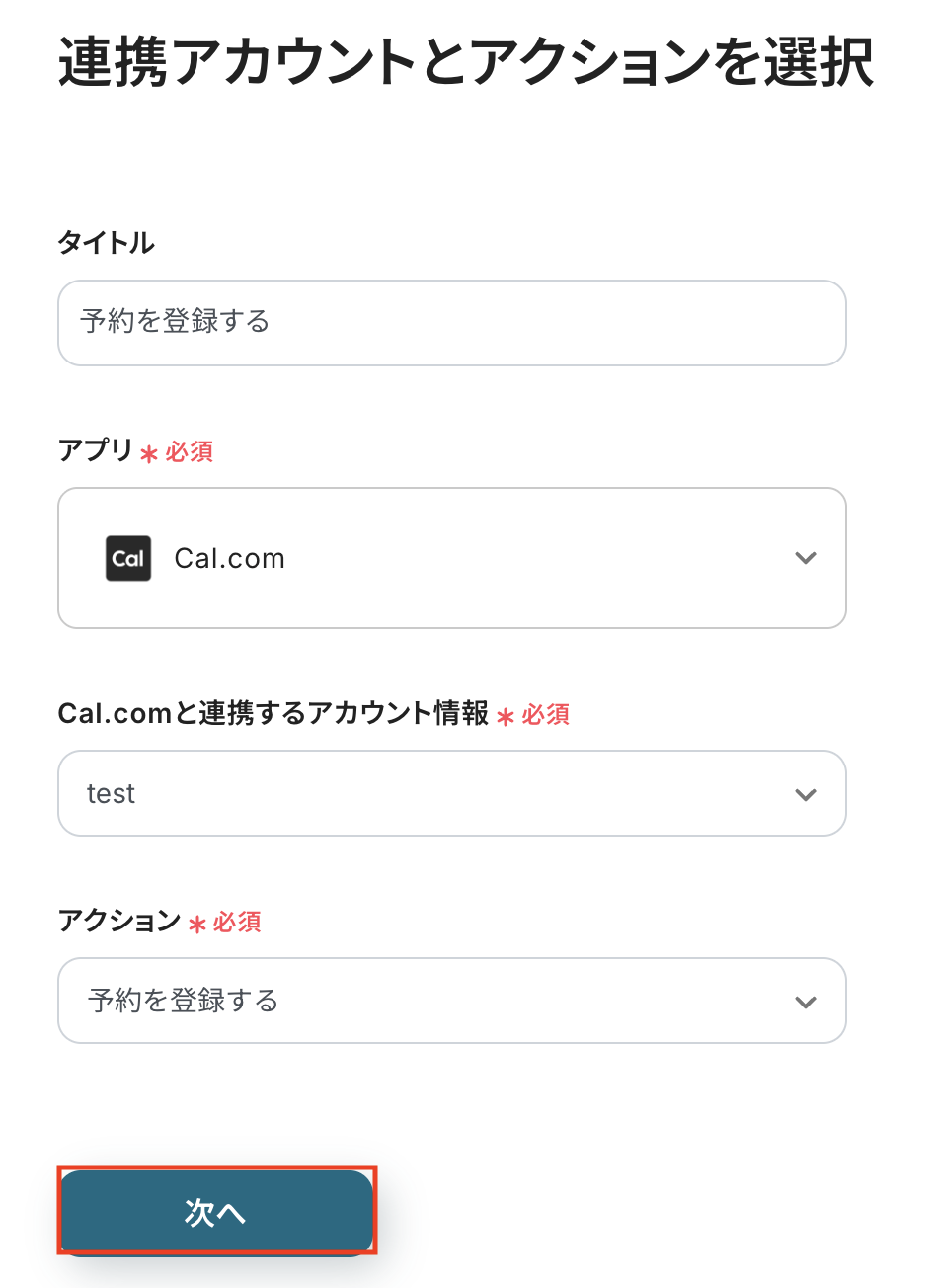Click the 連携アカウントとアクションを選択 heading
The width and height of the screenshot is (936, 1288).
(x=468, y=61)
